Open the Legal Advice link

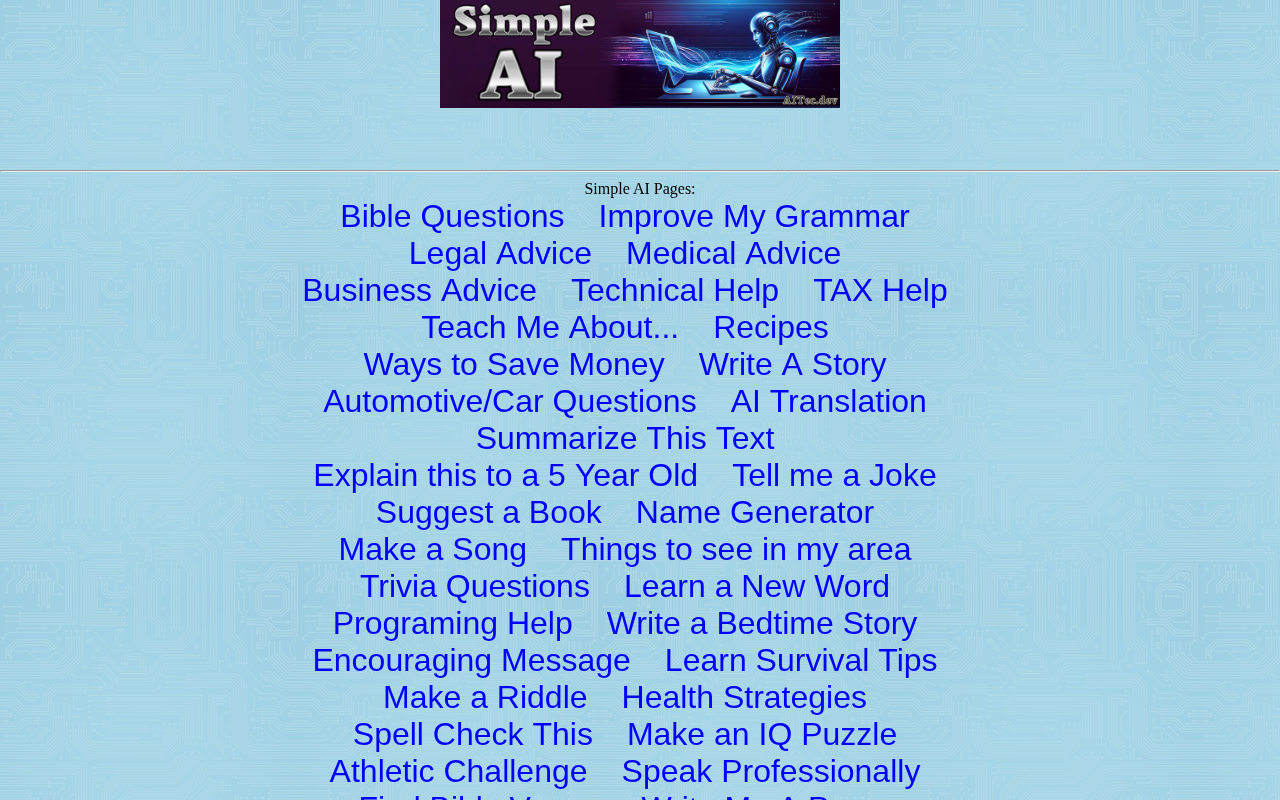tap(500, 254)
